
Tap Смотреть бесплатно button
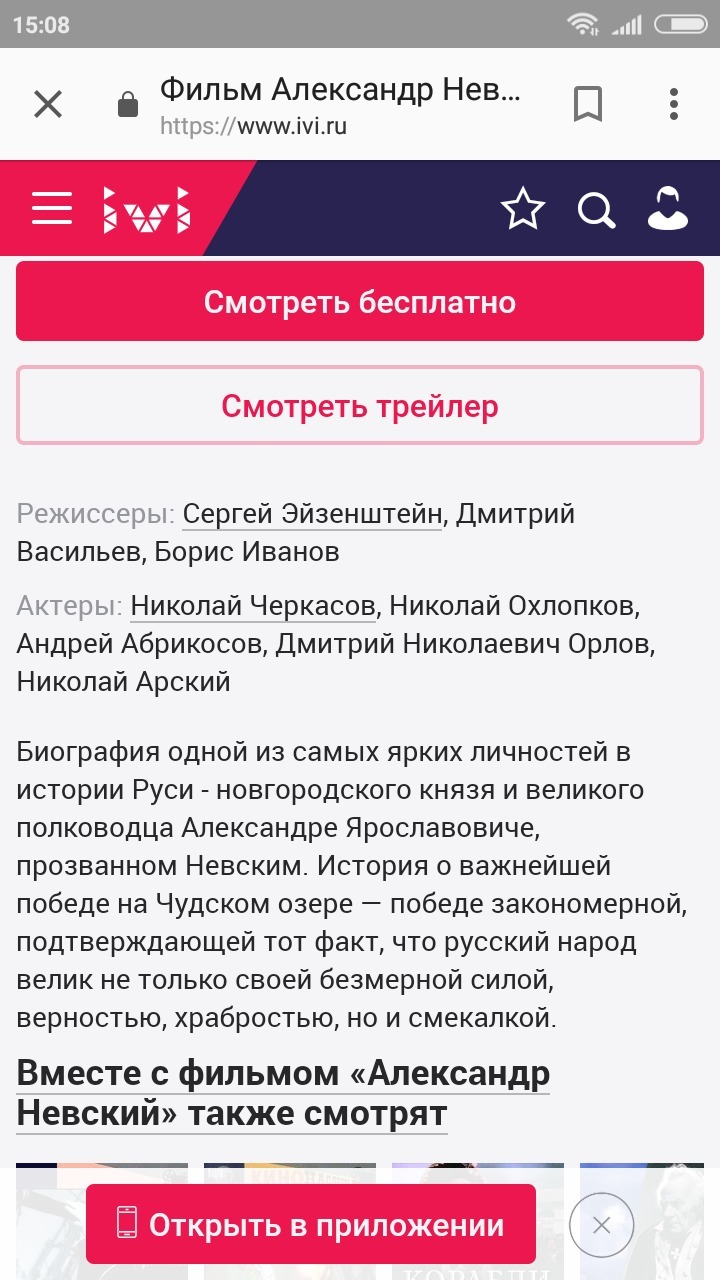pos(360,302)
